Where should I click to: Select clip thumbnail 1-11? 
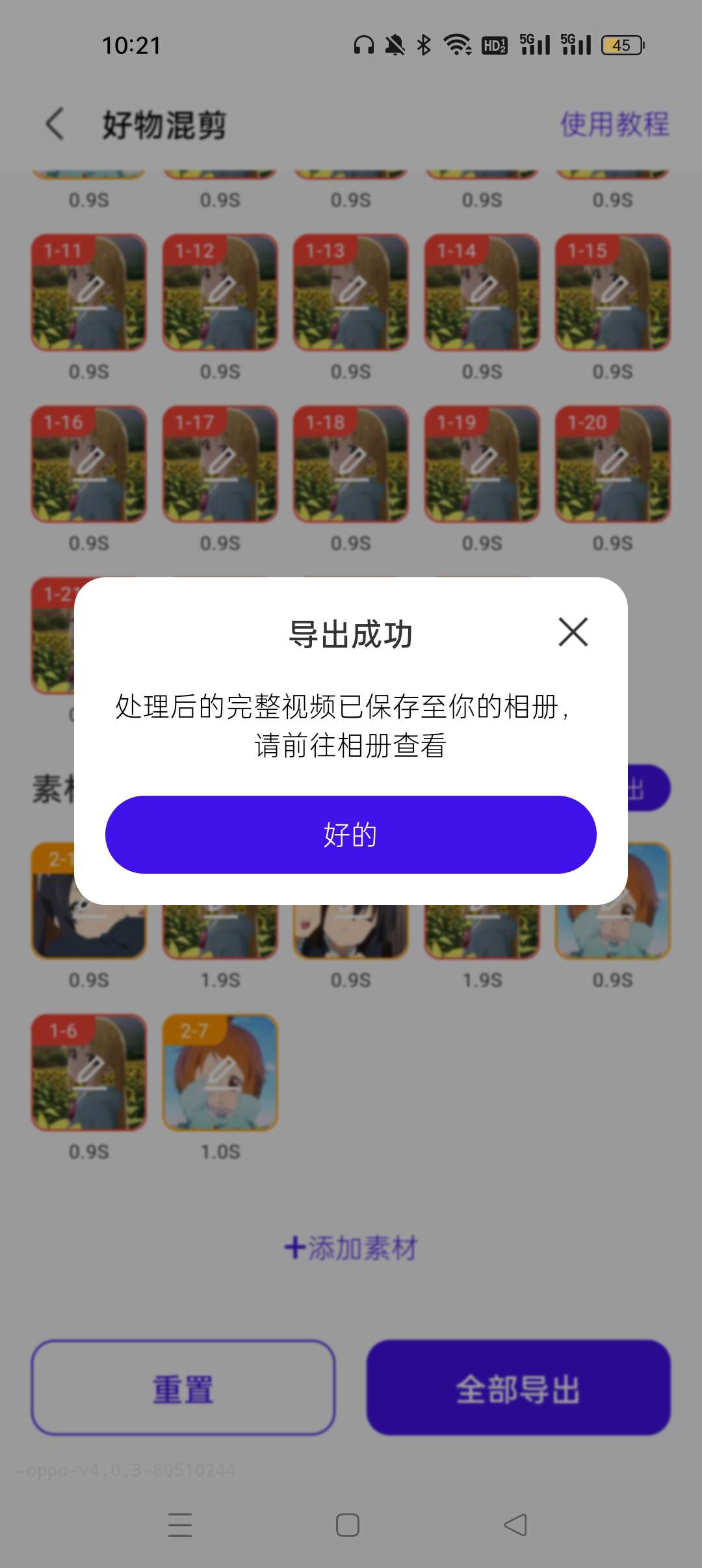[x=88, y=293]
